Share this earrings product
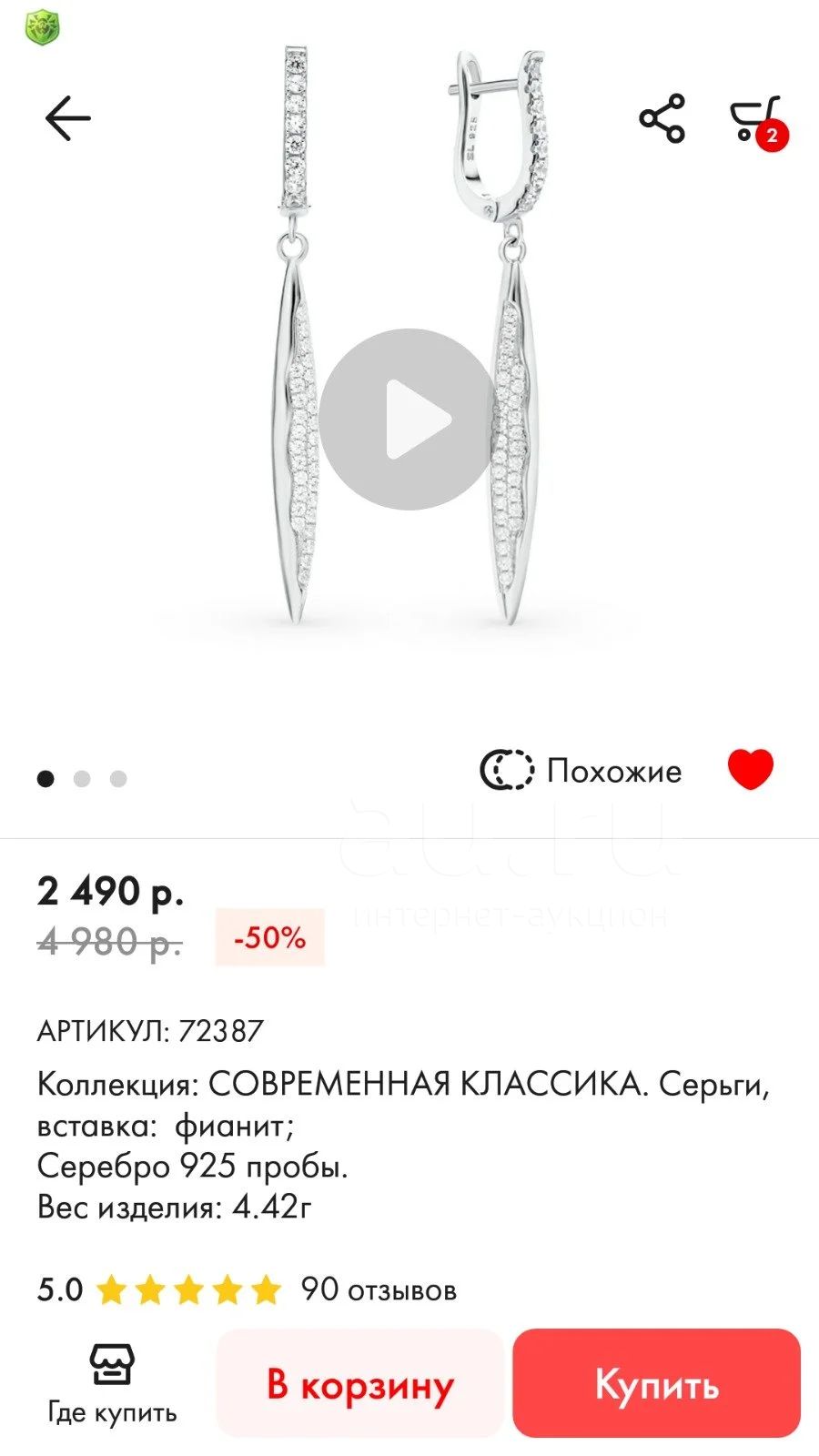The height and width of the screenshot is (1456, 819). [x=662, y=118]
